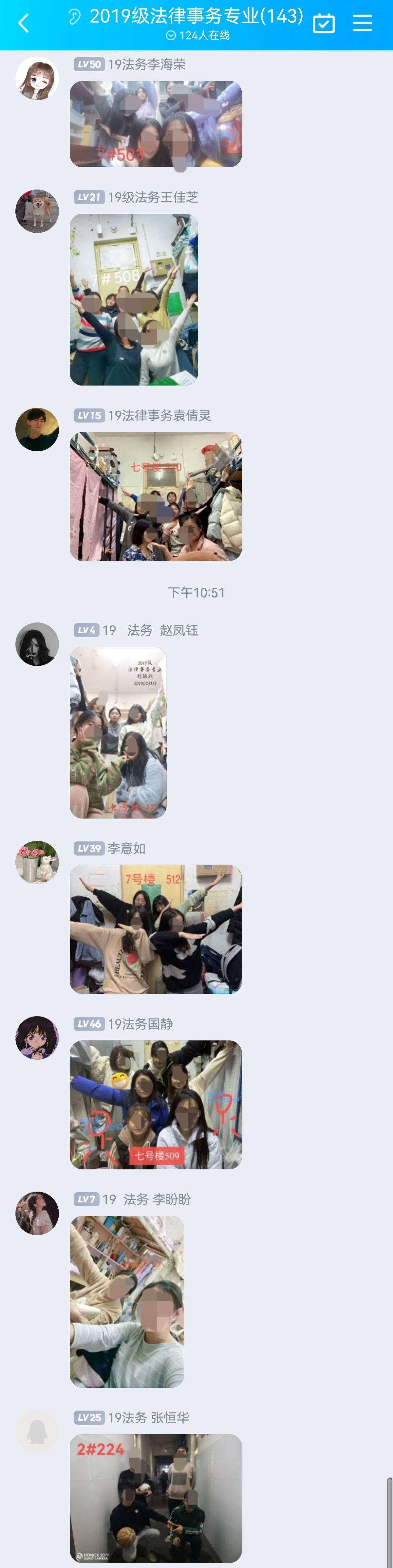Tap 19法务李海荣's profile avatar
393x1568 pixels.
pyautogui.click(x=37, y=79)
